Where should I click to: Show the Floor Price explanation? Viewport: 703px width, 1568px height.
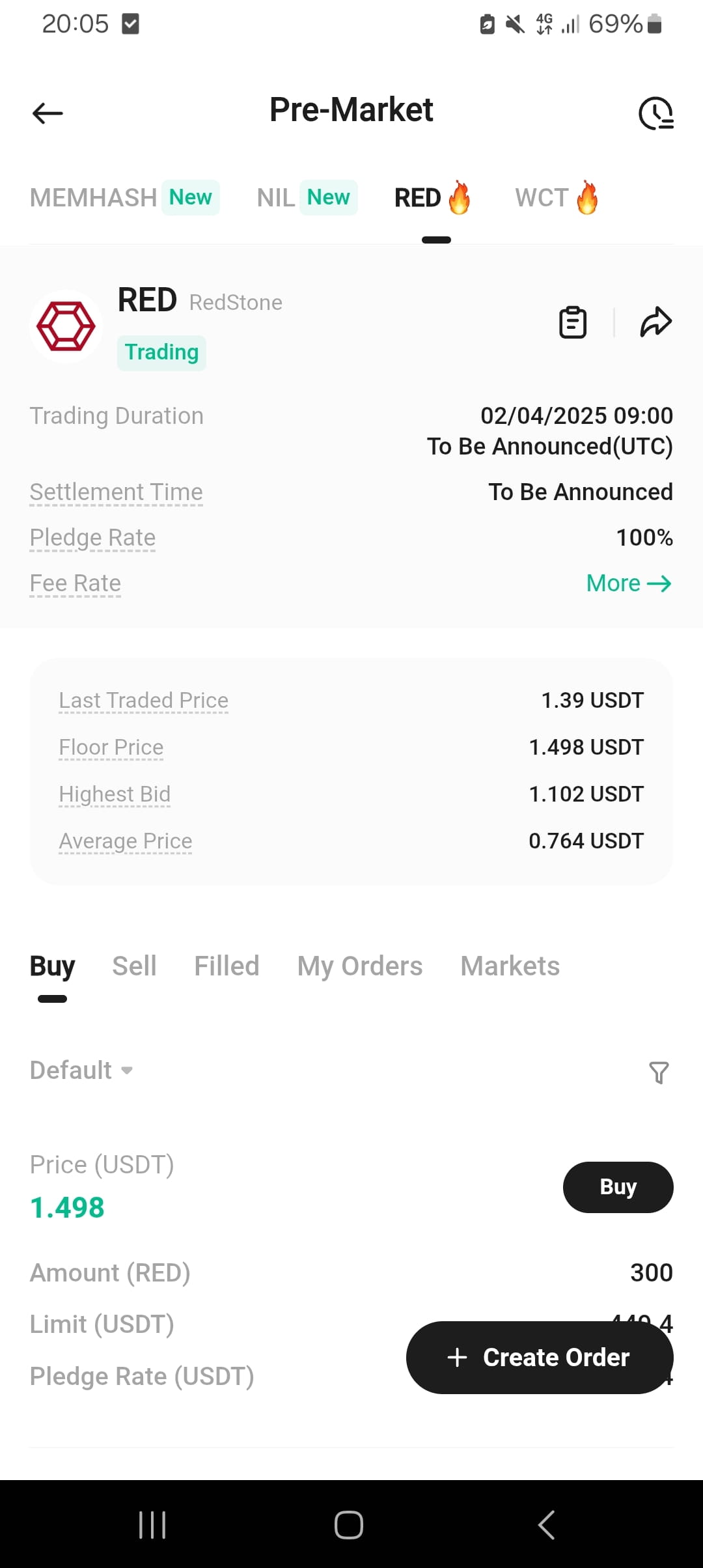(x=111, y=748)
